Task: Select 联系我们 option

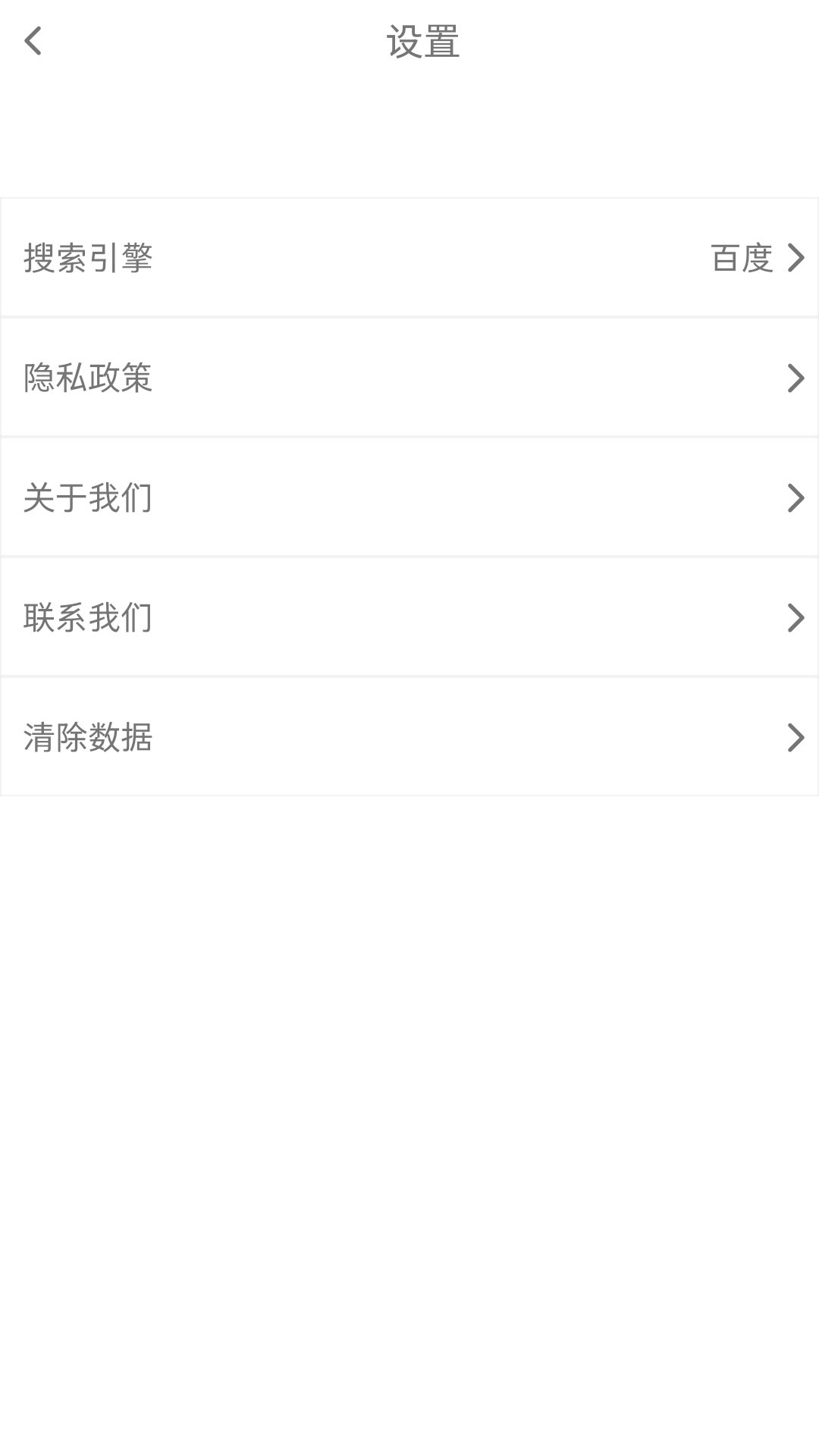Action: (409, 617)
